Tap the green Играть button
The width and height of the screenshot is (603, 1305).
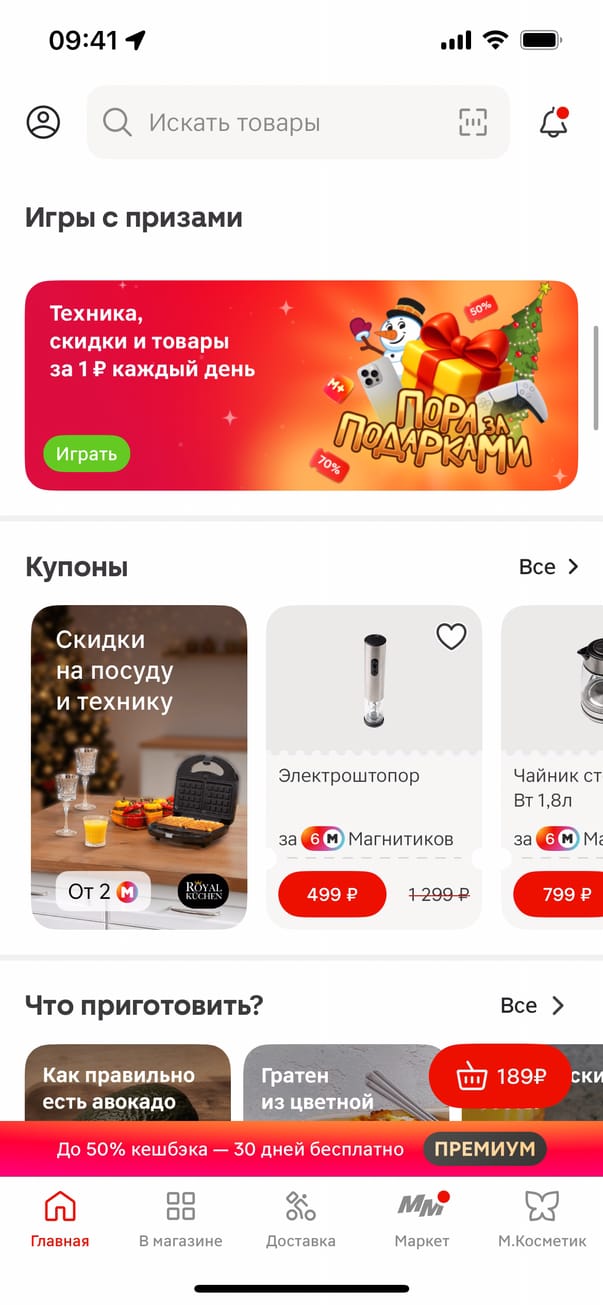pyautogui.click(x=86, y=454)
